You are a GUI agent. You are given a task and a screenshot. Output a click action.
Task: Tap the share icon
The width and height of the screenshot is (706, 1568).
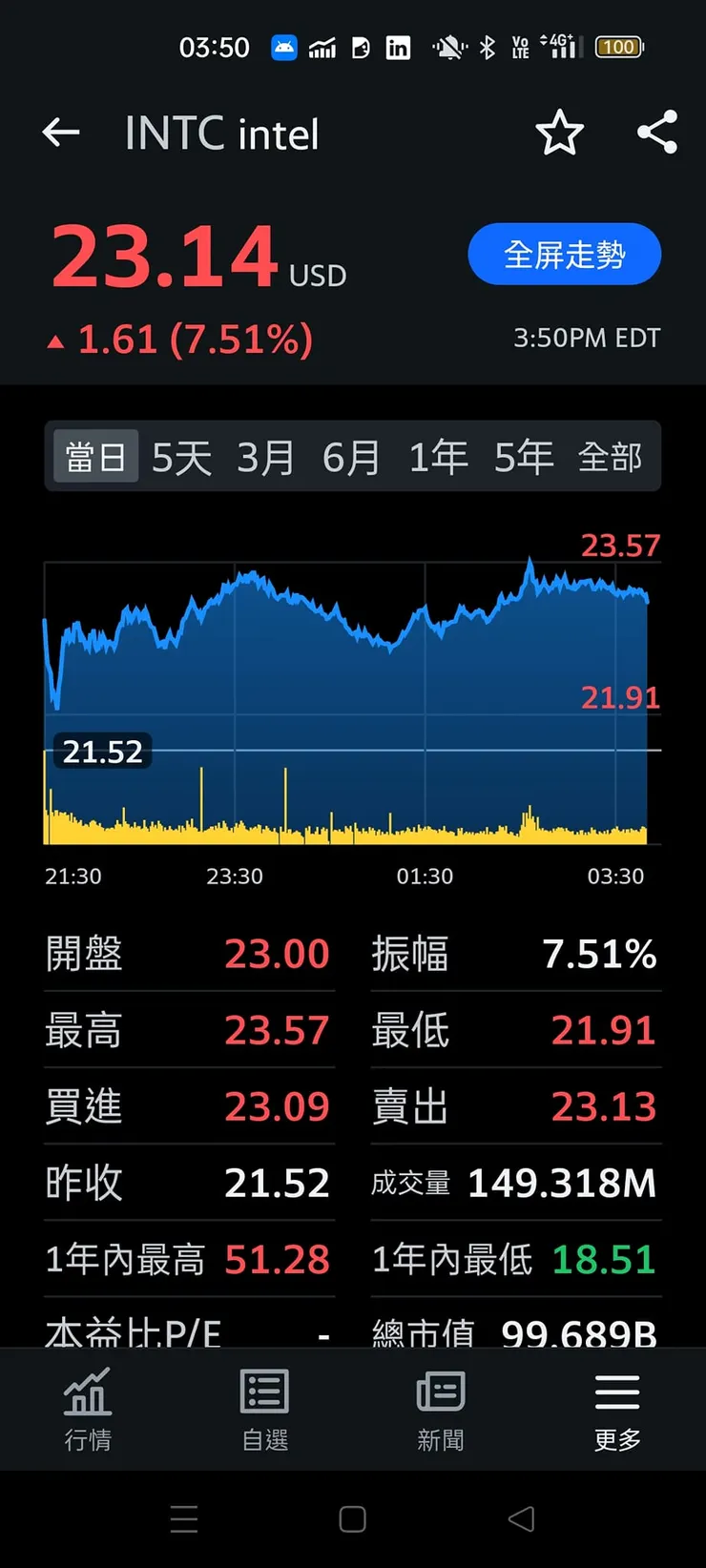[x=655, y=134]
